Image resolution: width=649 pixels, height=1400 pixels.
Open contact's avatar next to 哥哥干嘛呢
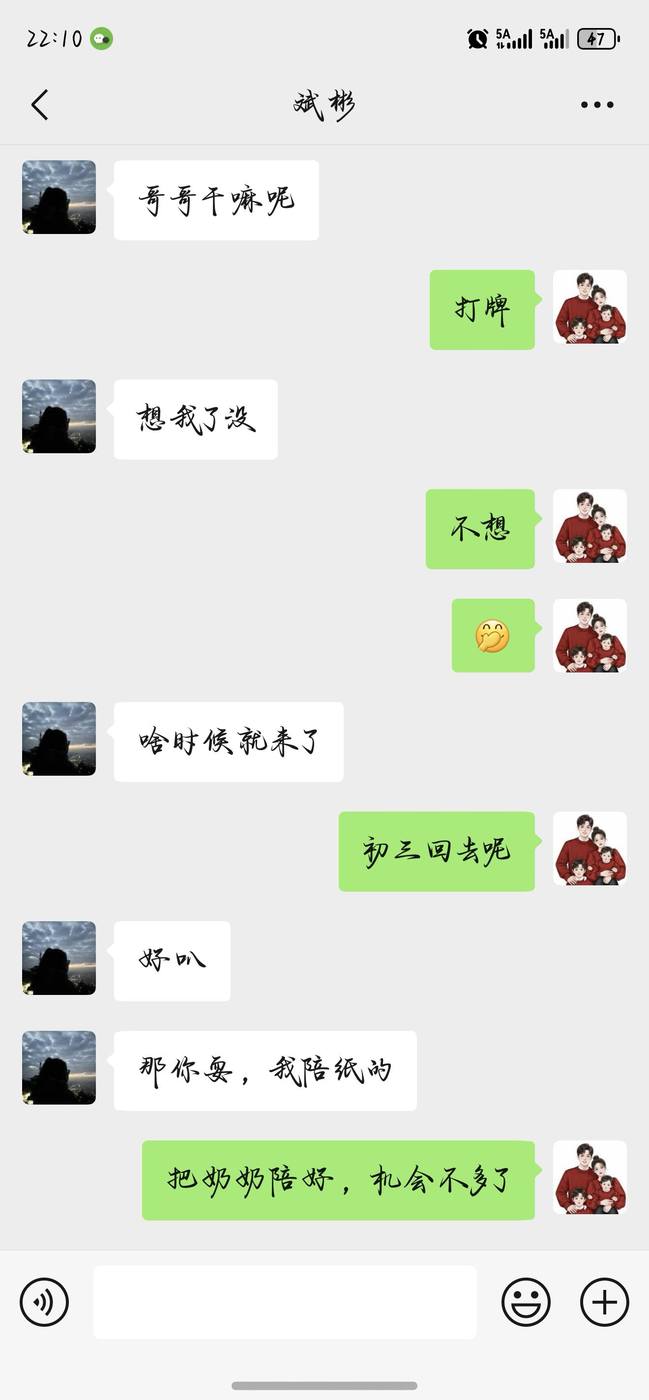pos(59,197)
